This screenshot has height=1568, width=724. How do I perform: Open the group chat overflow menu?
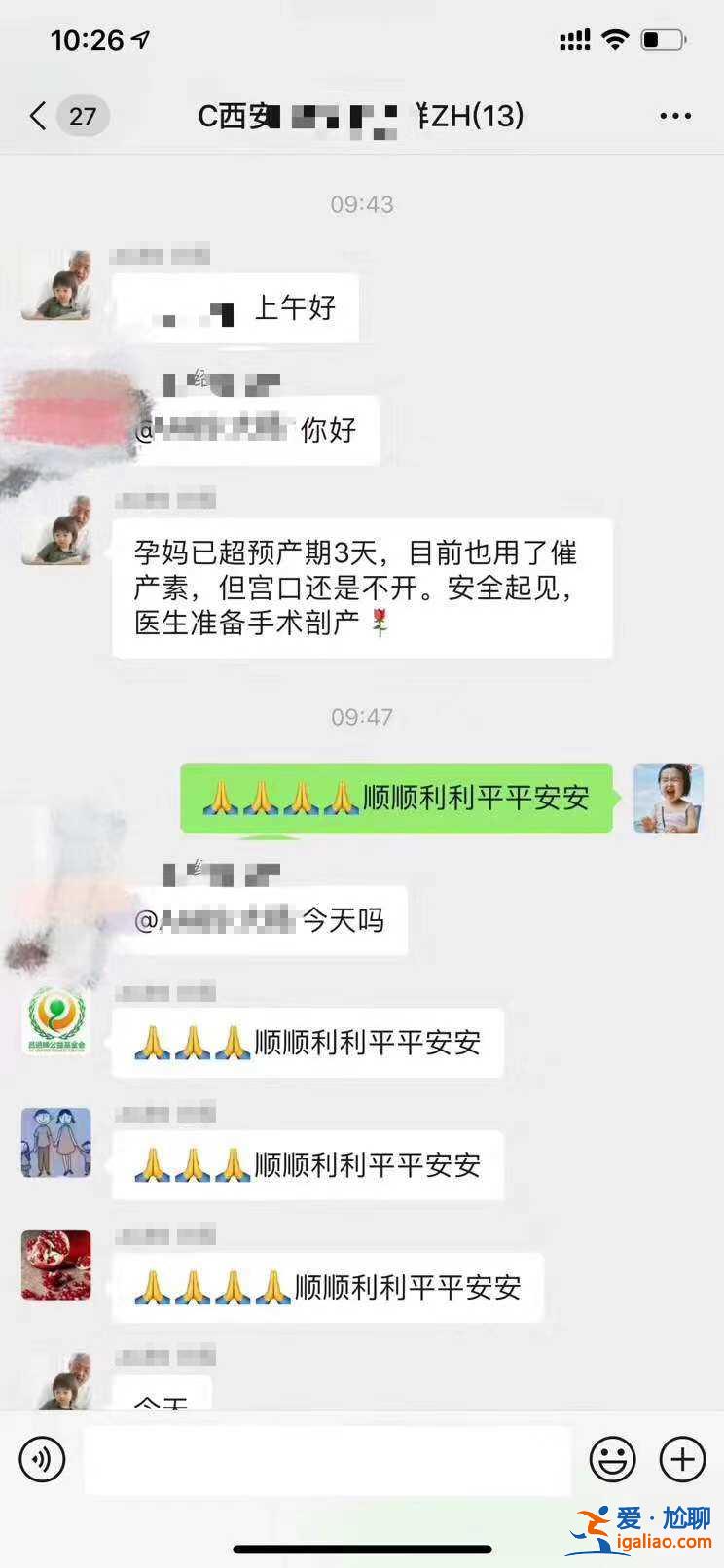click(674, 116)
